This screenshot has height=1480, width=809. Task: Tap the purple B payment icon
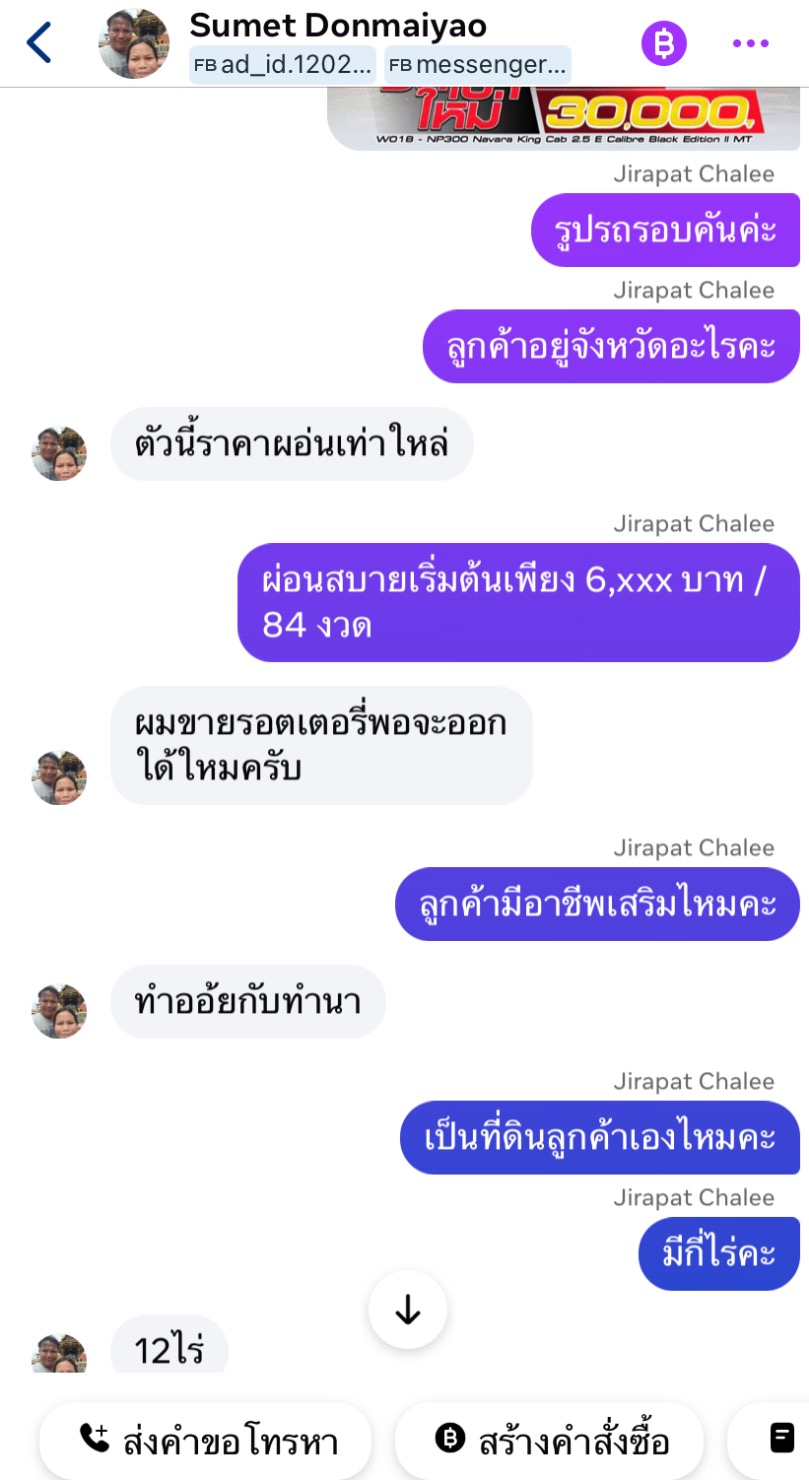664,43
